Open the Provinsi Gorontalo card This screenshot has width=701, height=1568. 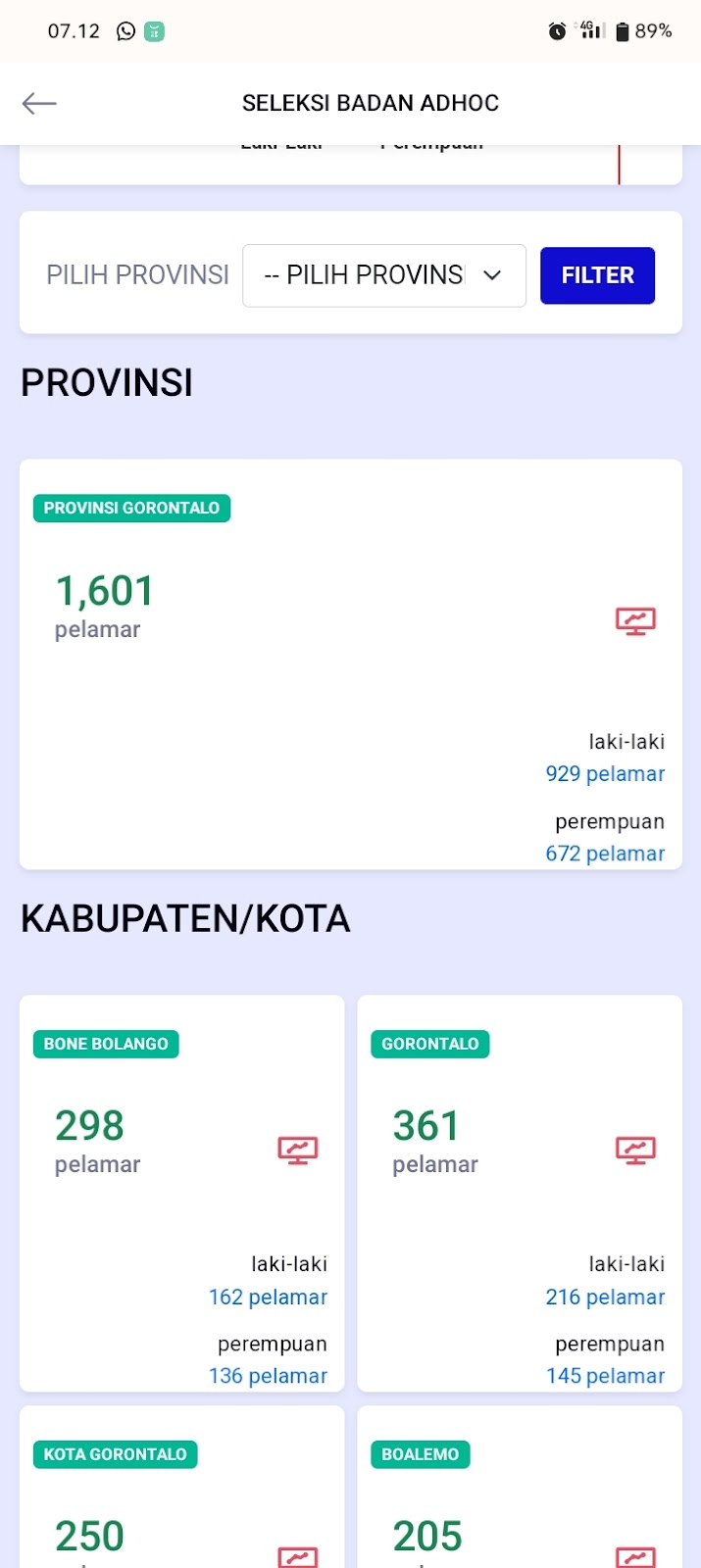coord(351,664)
